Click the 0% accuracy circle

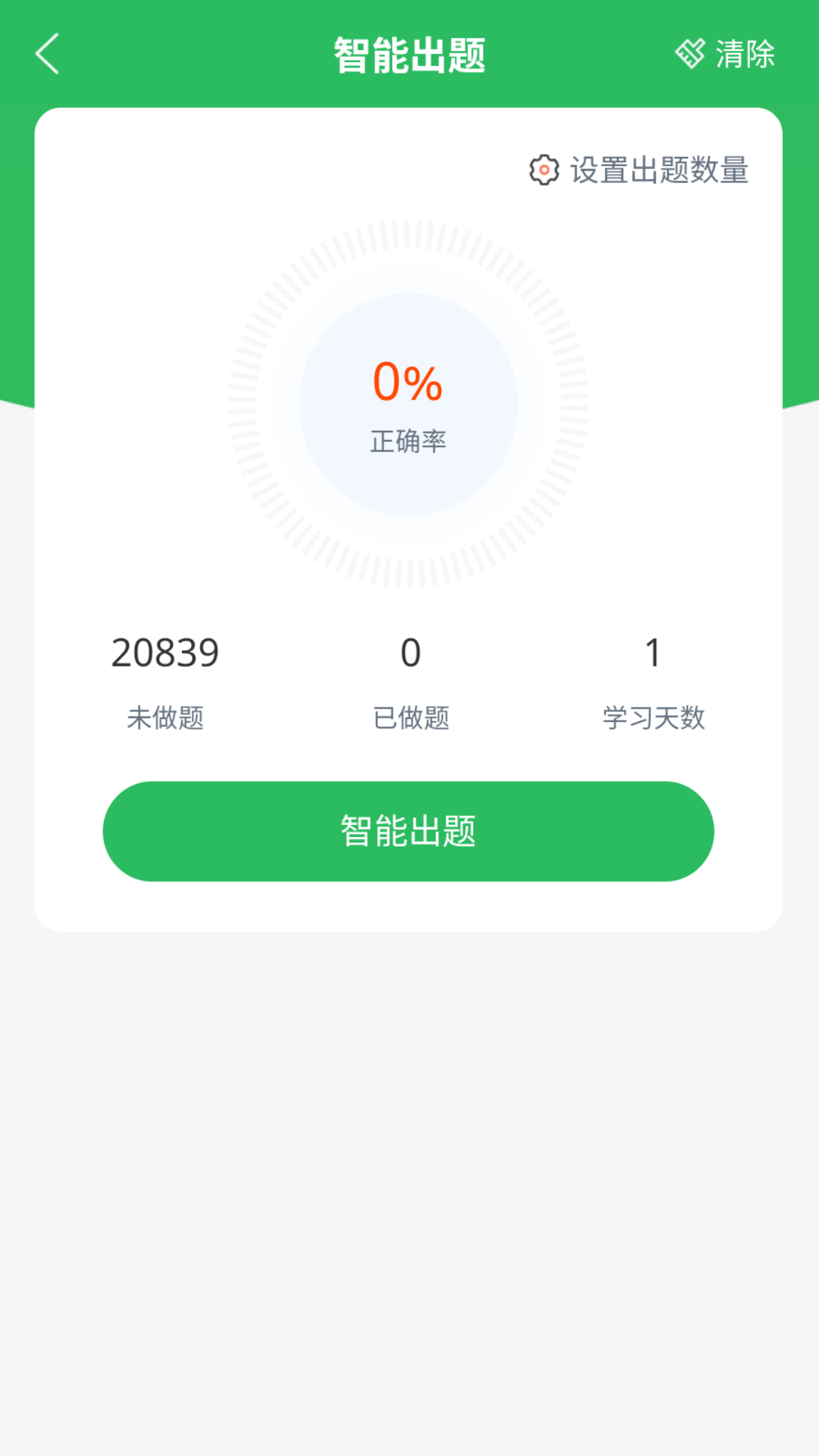point(409,384)
